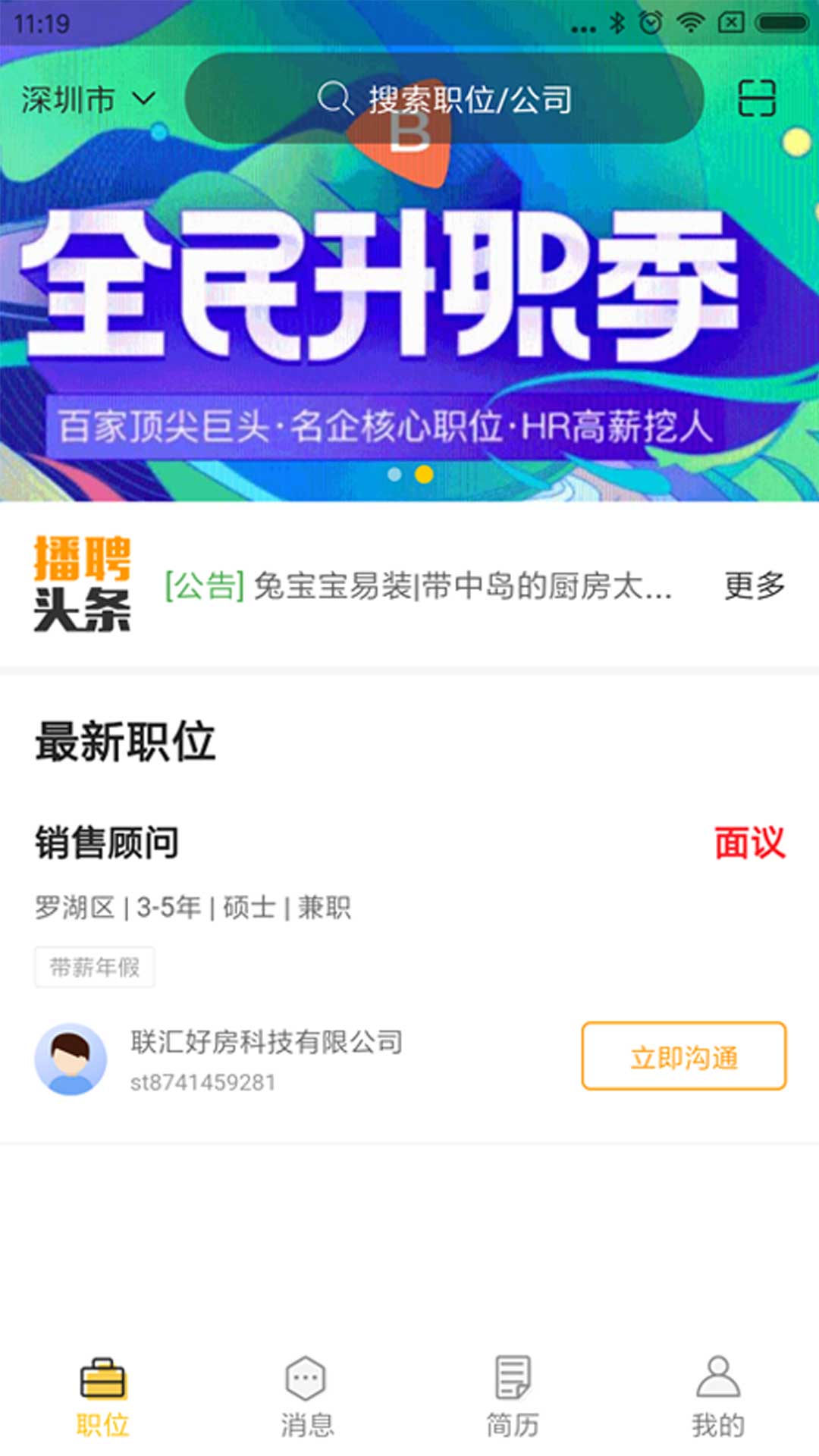Open 联汇好房科技有限公司 company profile

pos(266,1042)
